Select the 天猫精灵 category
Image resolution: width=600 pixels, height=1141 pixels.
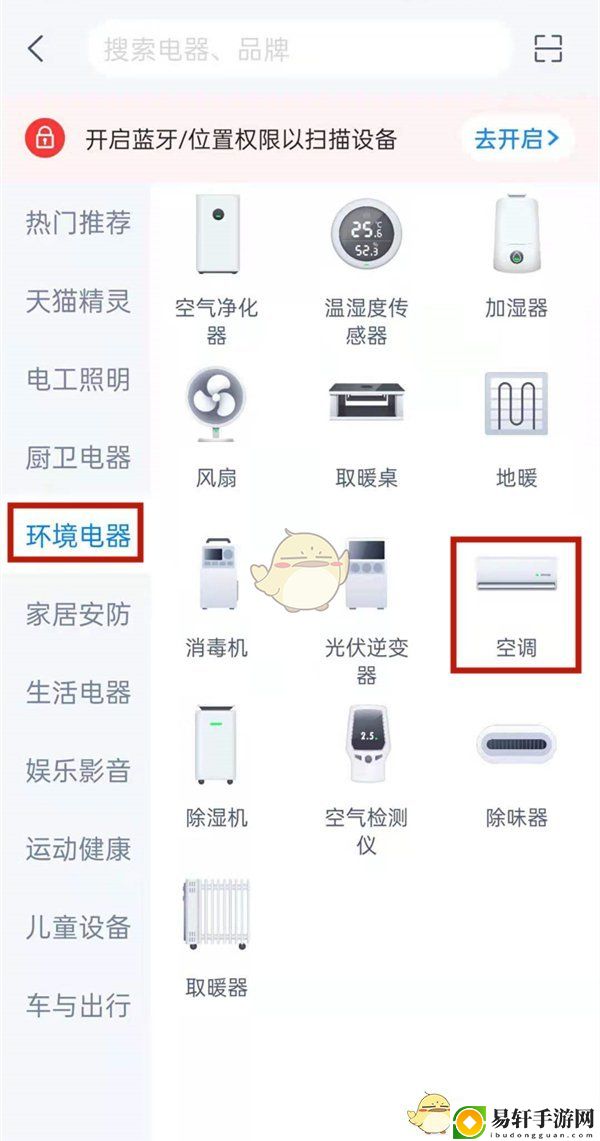78,300
